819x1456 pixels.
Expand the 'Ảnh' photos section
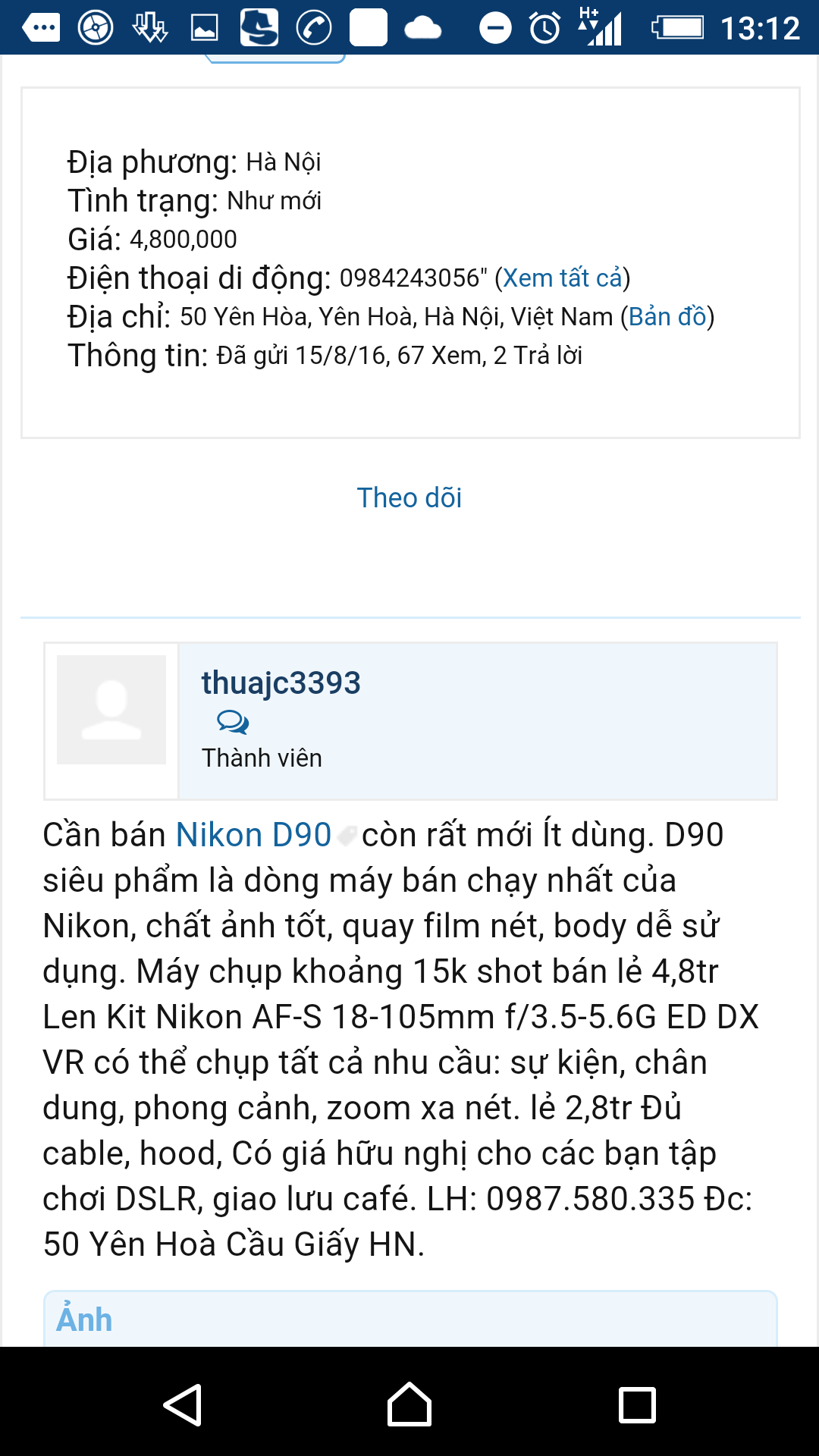85,1319
